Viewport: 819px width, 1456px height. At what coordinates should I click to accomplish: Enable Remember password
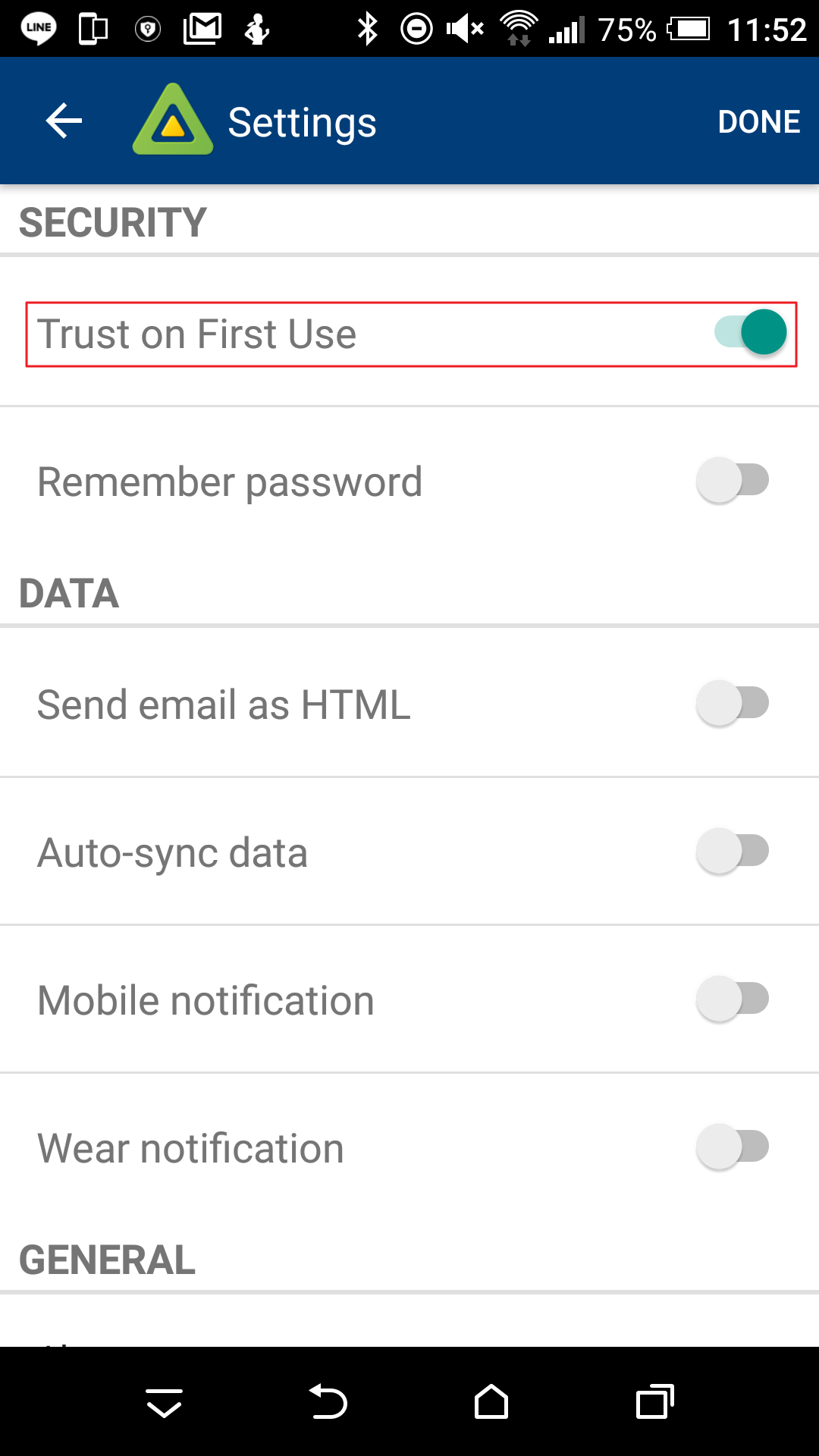click(x=733, y=480)
